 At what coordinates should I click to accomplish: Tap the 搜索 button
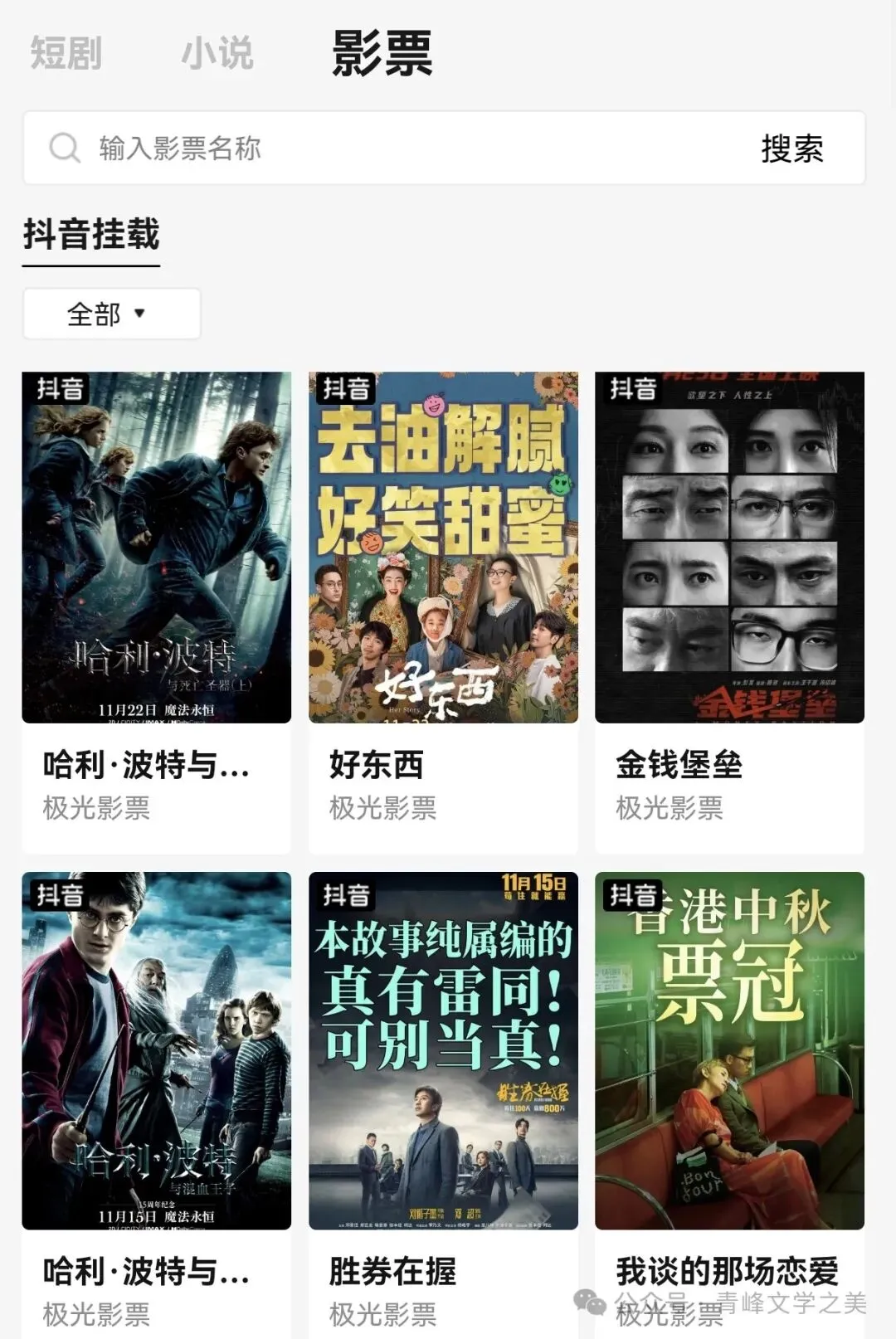792,149
